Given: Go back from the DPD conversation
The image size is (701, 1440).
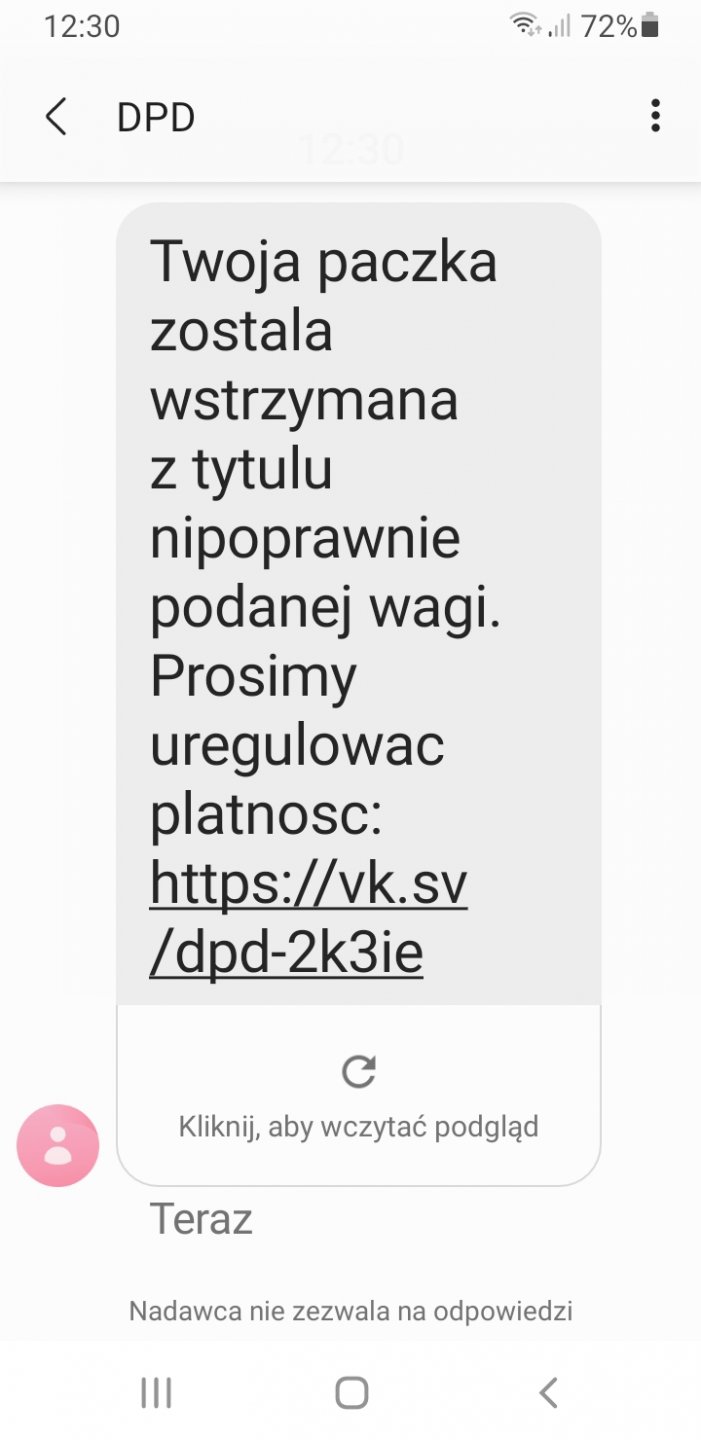Looking at the screenshot, I should (57, 117).
